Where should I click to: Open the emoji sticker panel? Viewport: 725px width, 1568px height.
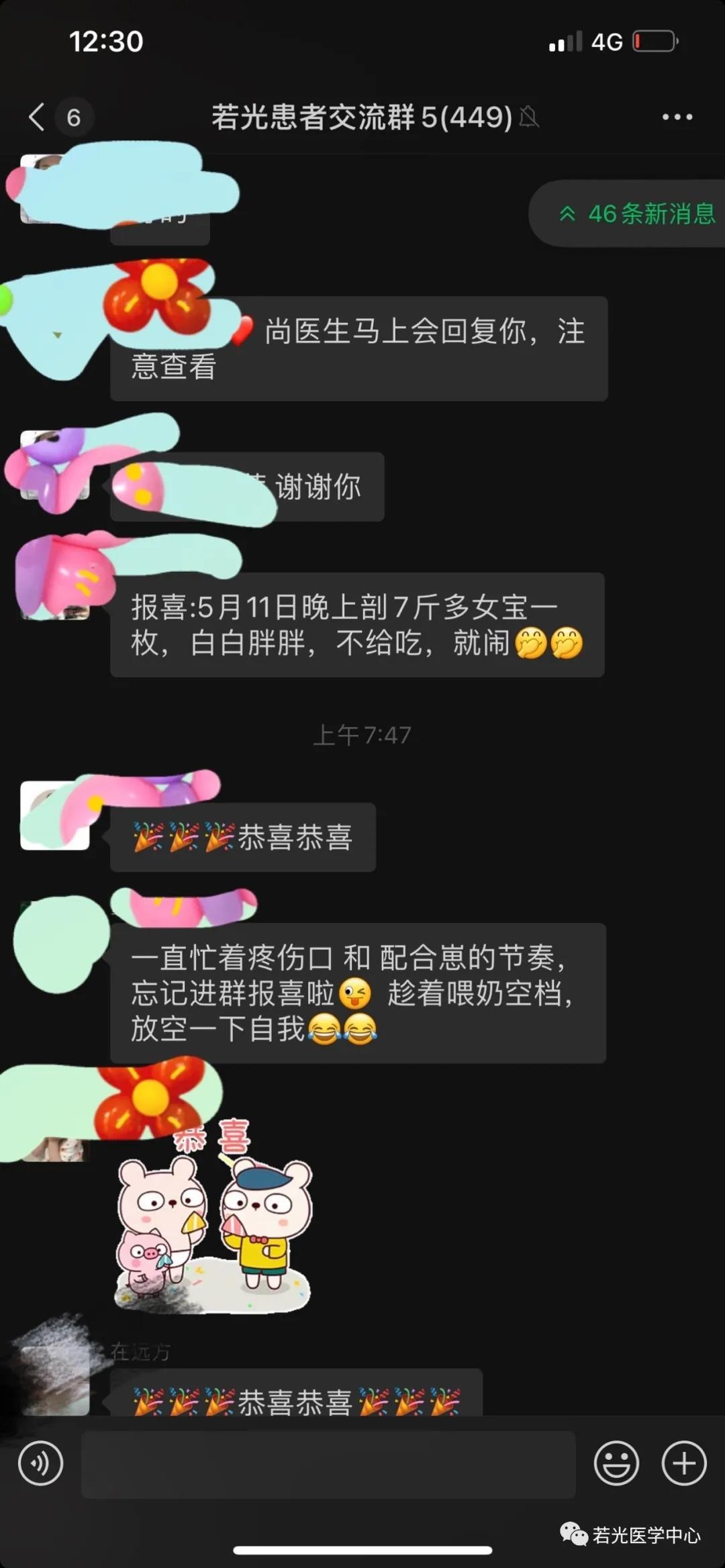tap(616, 1463)
